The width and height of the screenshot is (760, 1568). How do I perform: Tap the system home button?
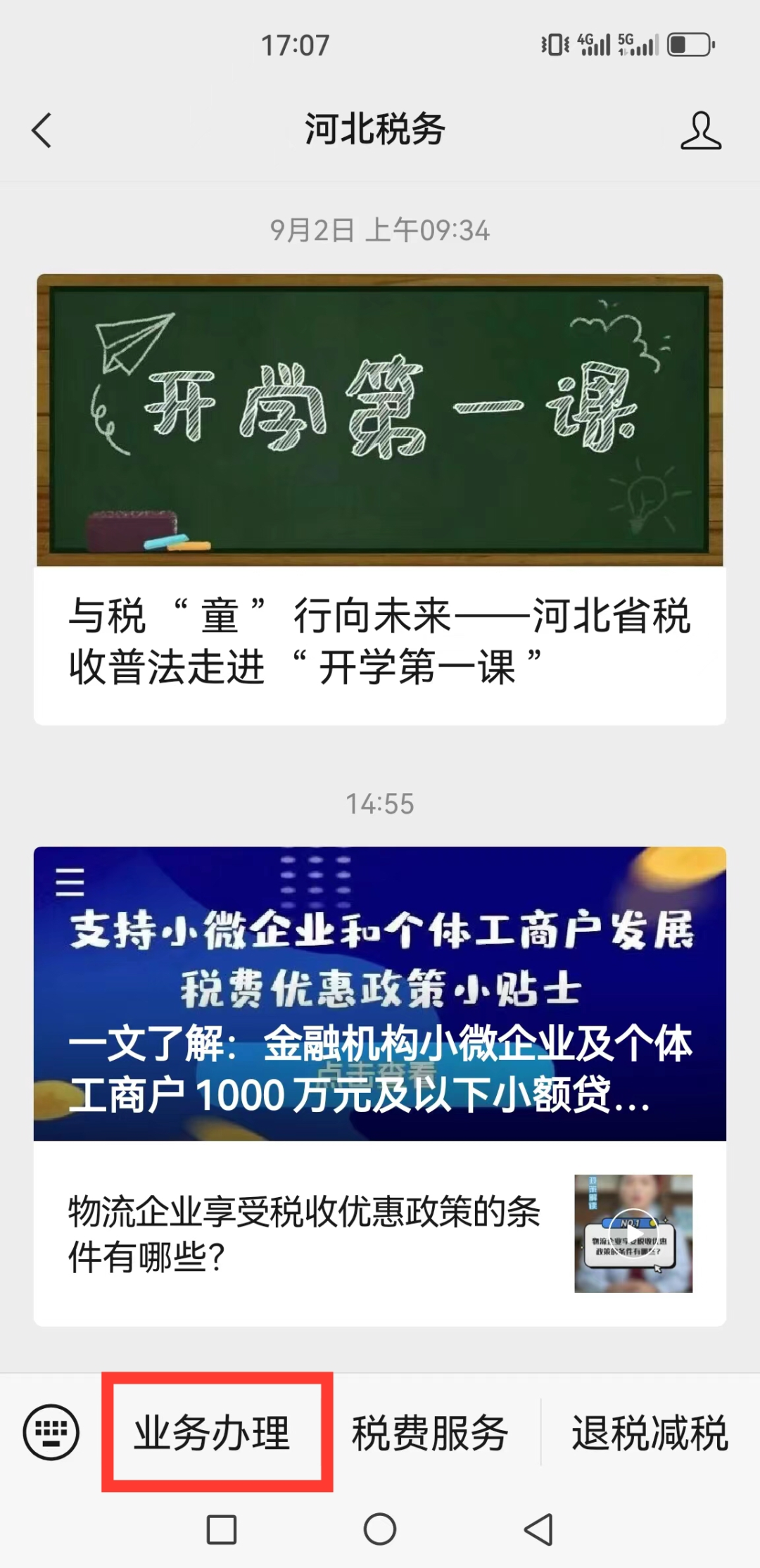click(x=380, y=1529)
